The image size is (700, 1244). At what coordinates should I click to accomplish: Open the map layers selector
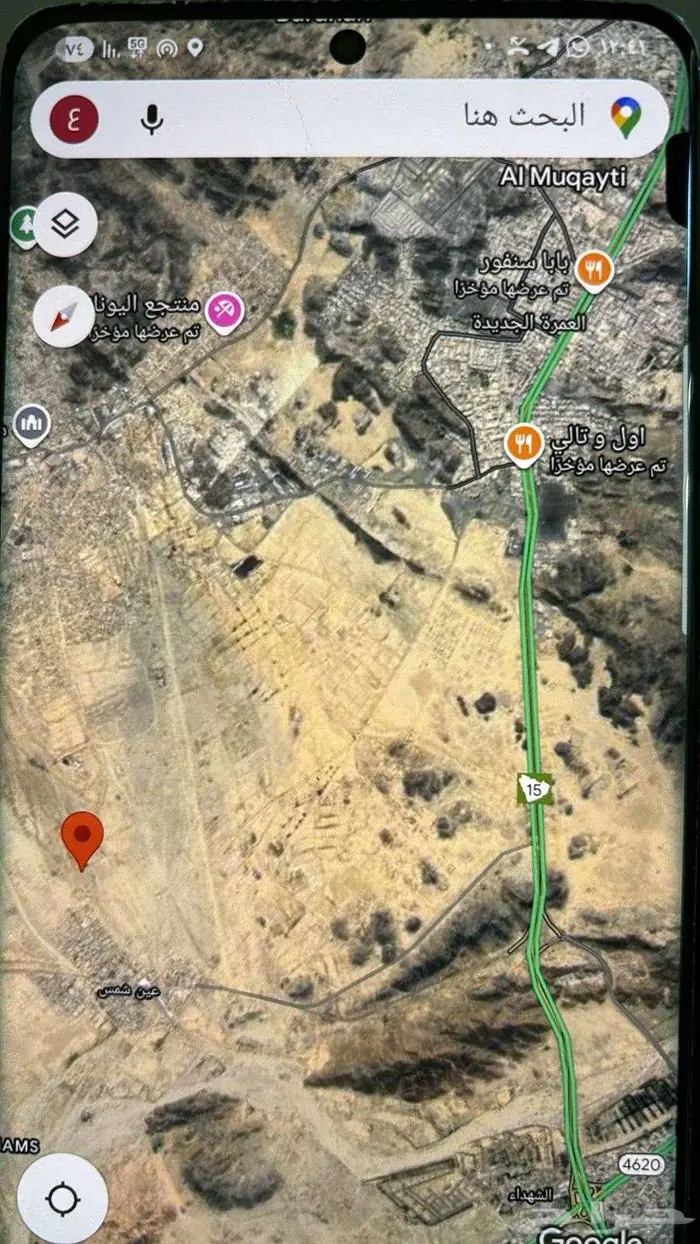pyautogui.click(x=65, y=224)
